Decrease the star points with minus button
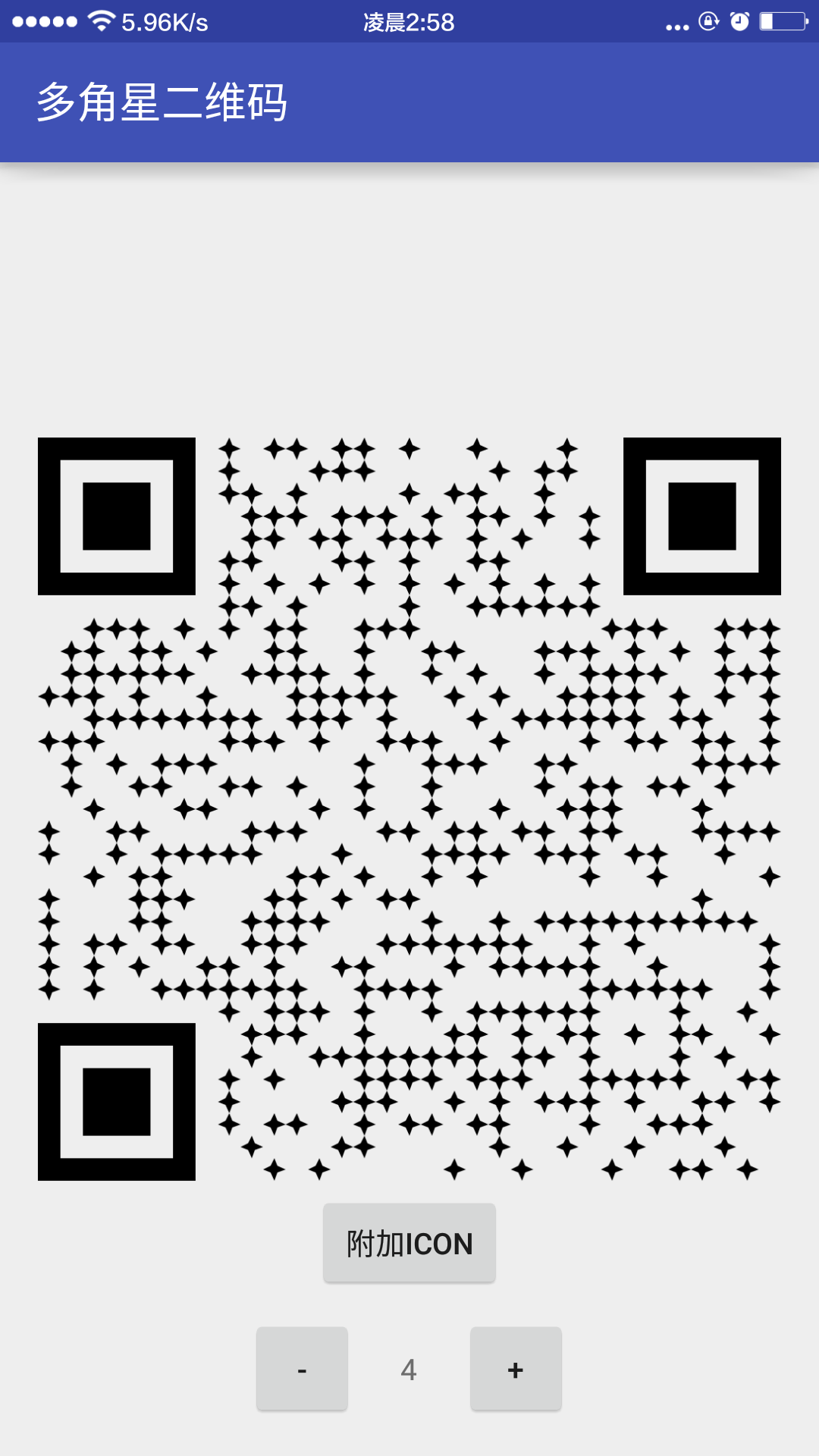819x1456 pixels. [x=302, y=1369]
